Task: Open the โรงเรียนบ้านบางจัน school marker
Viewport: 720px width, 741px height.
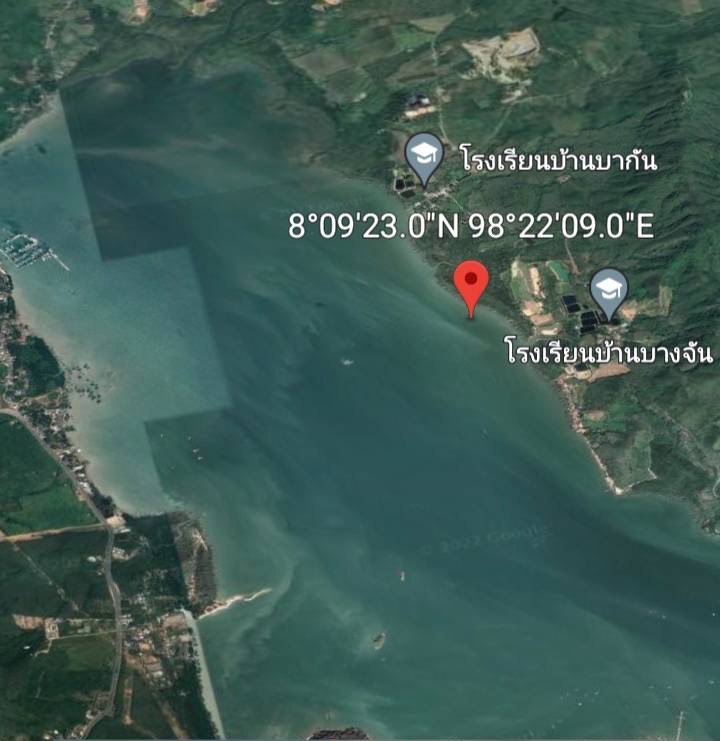Action: pyautogui.click(x=608, y=291)
